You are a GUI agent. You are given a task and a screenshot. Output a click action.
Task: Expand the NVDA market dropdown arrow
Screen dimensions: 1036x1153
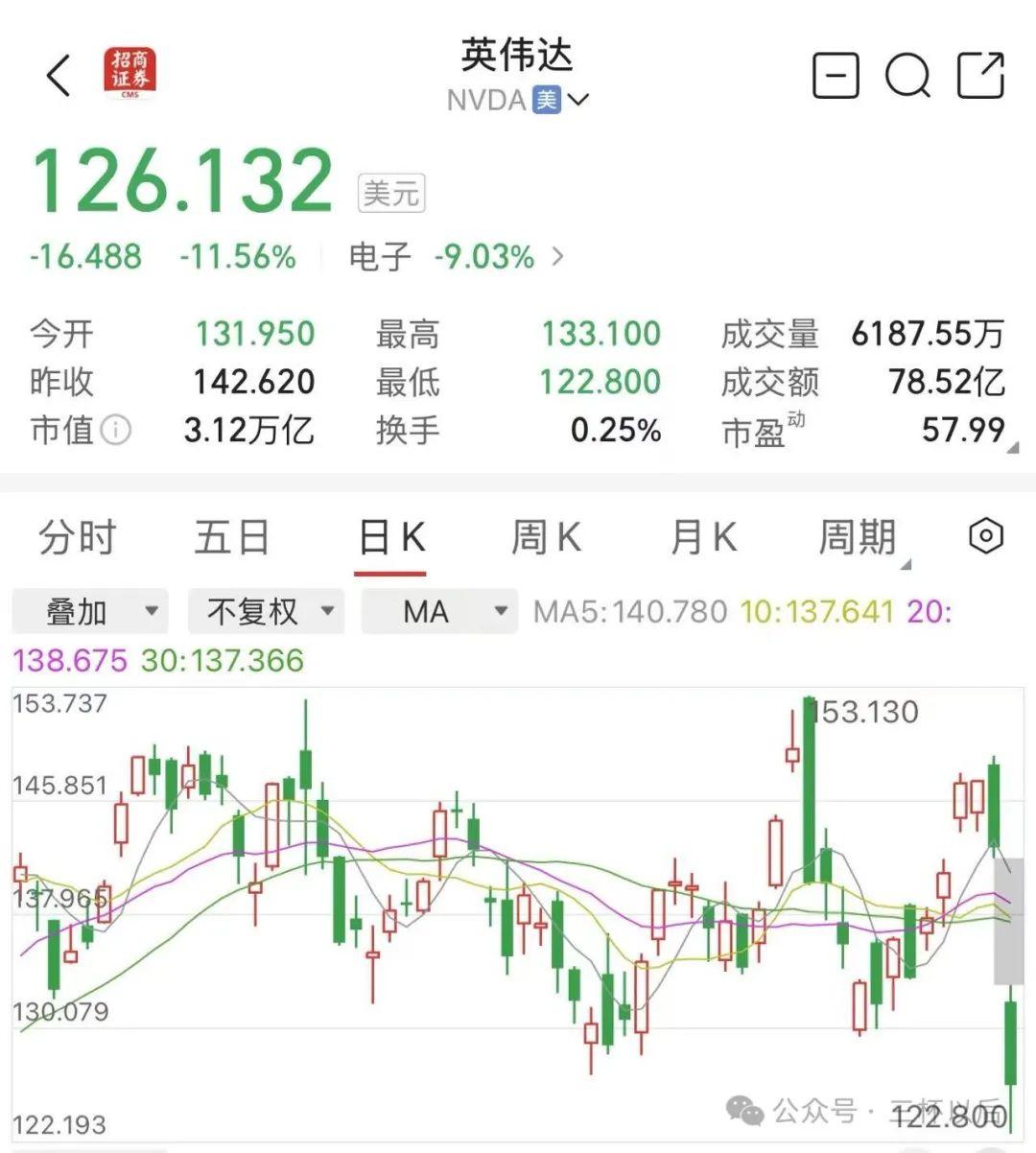(578, 100)
